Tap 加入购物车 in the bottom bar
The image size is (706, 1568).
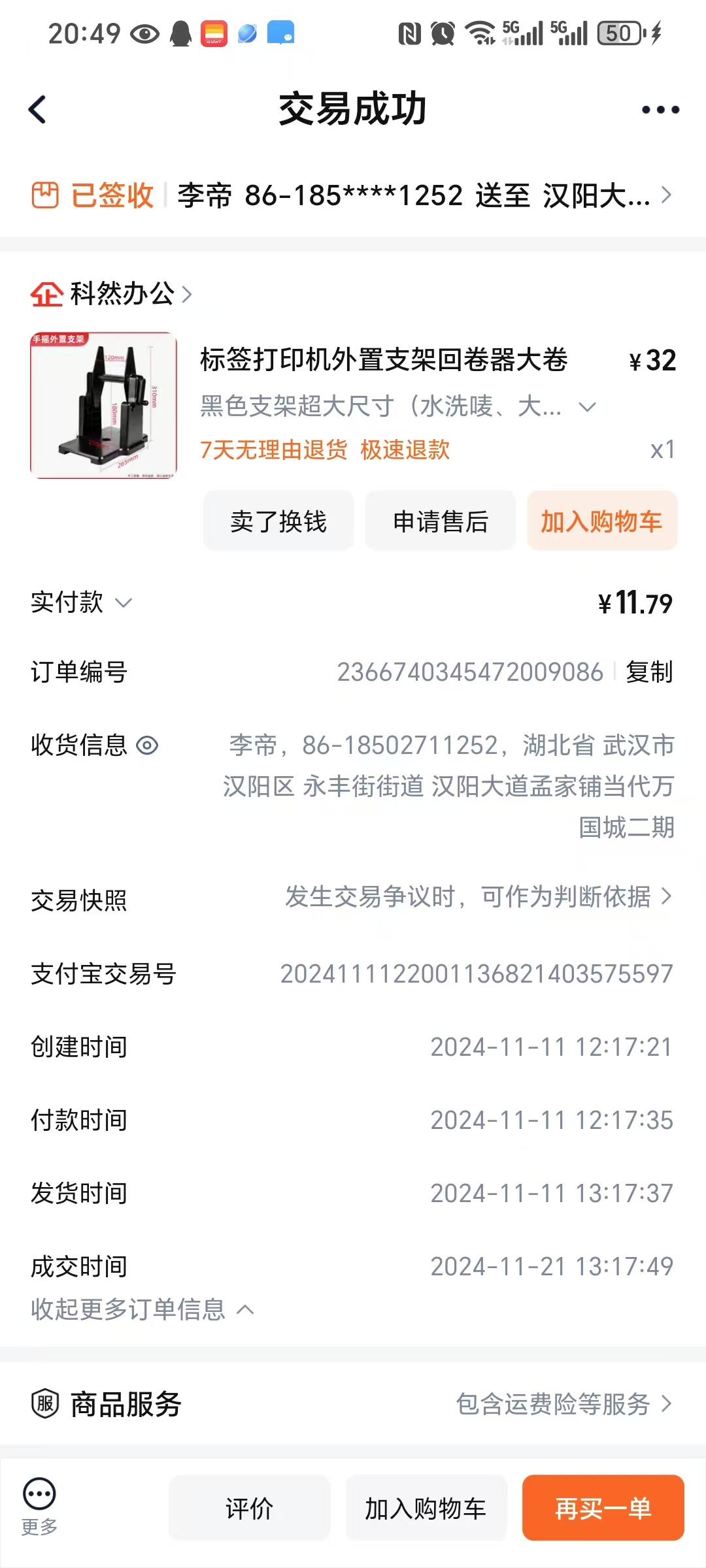pos(426,1508)
